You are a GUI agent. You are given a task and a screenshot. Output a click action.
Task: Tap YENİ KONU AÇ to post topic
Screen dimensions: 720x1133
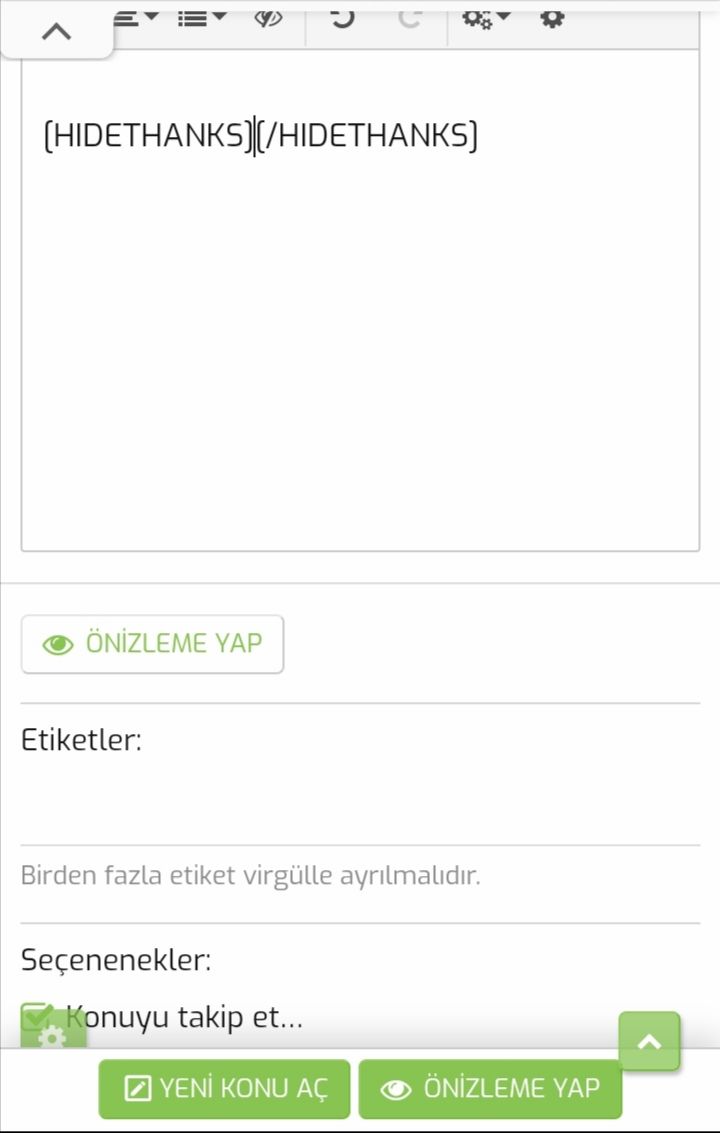(x=225, y=1089)
